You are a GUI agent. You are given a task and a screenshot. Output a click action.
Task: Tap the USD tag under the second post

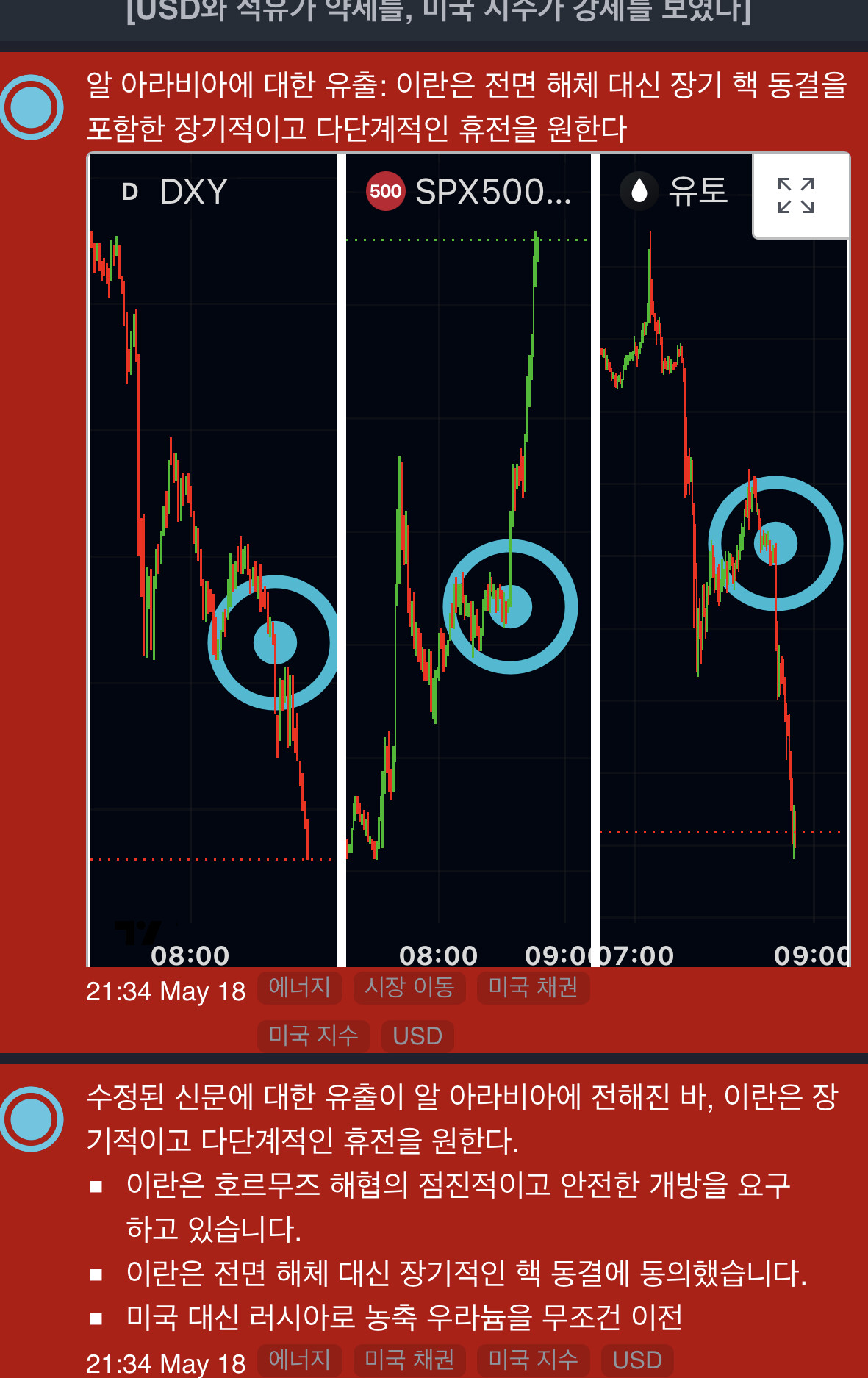(x=637, y=1360)
